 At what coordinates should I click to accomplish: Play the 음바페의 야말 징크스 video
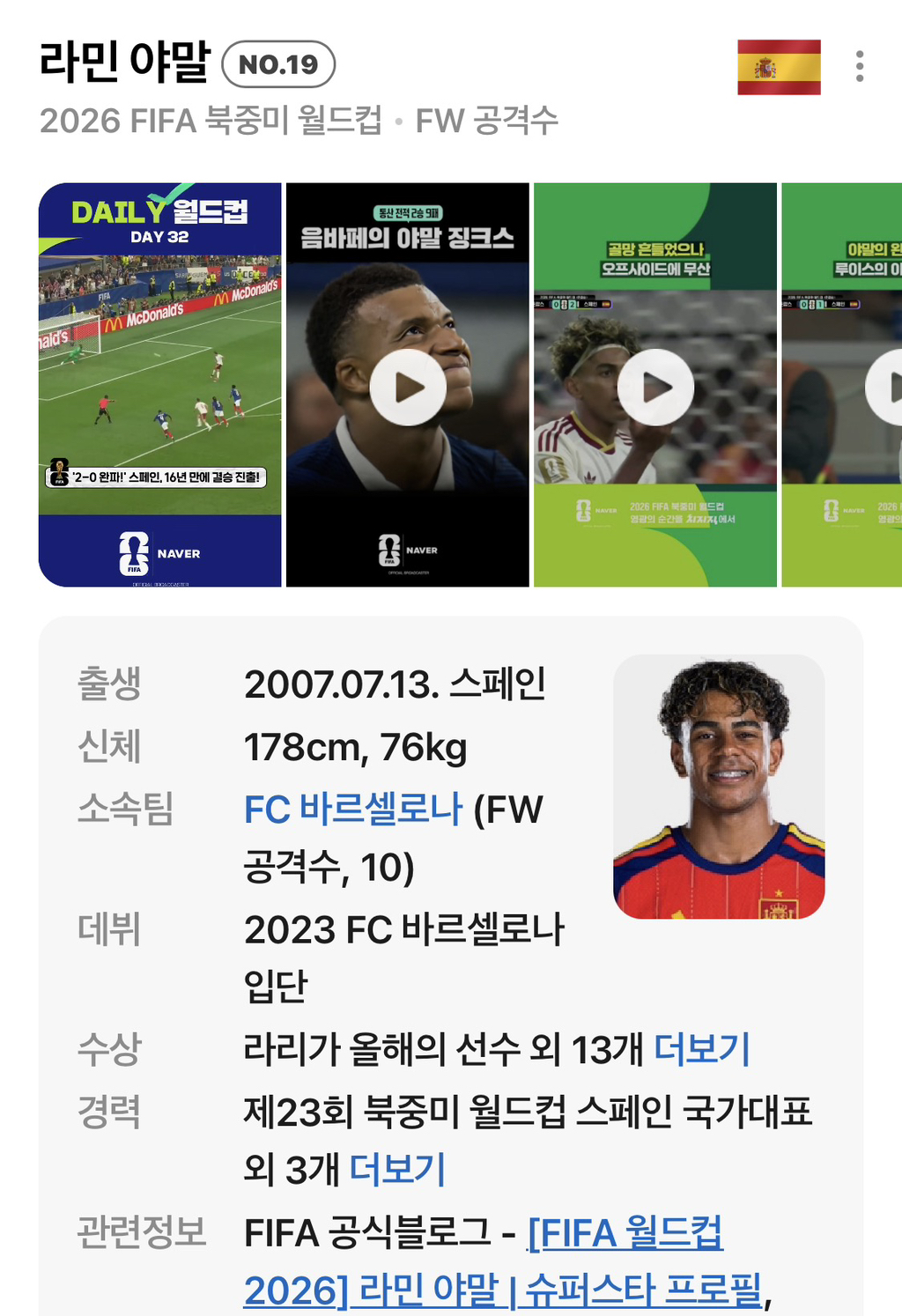click(x=408, y=387)
